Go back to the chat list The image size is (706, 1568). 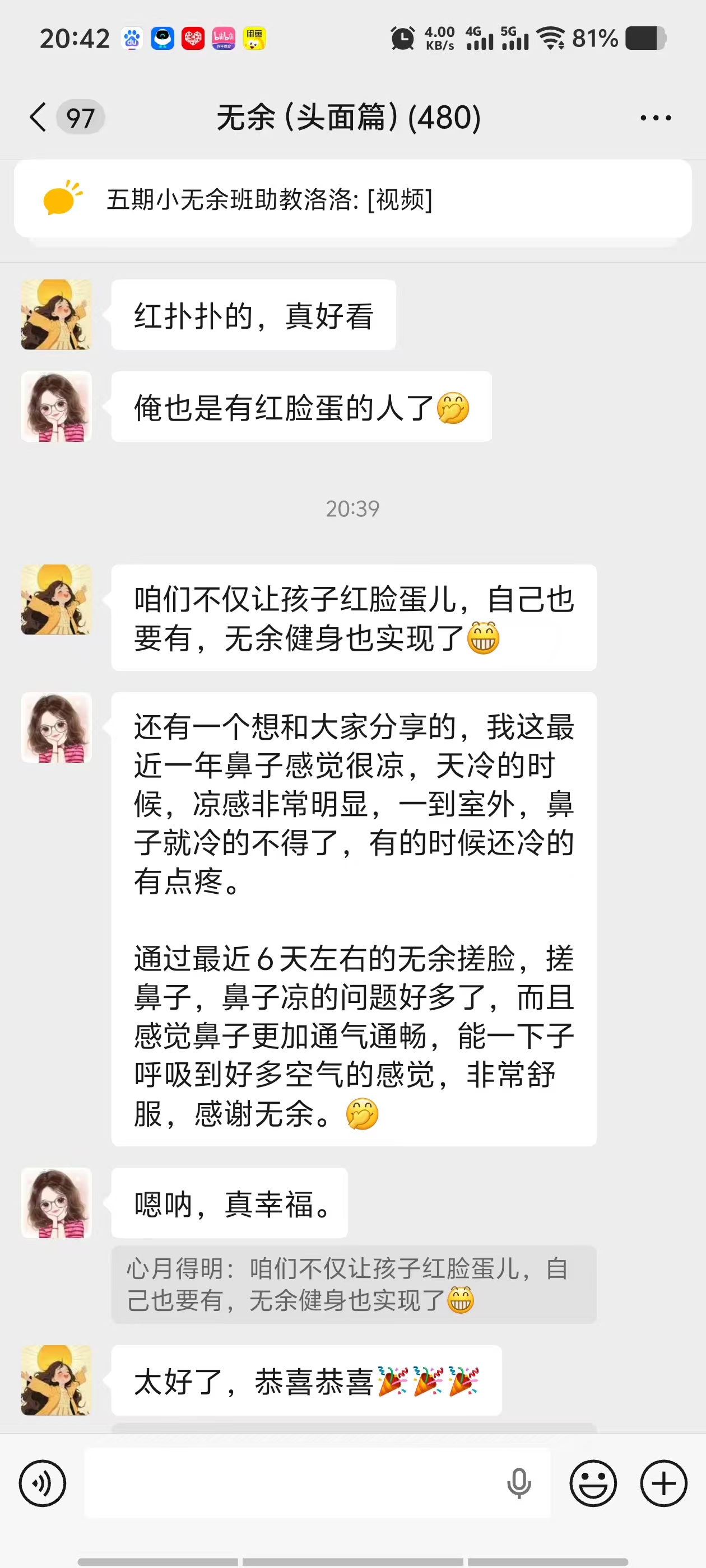point(38,117)
